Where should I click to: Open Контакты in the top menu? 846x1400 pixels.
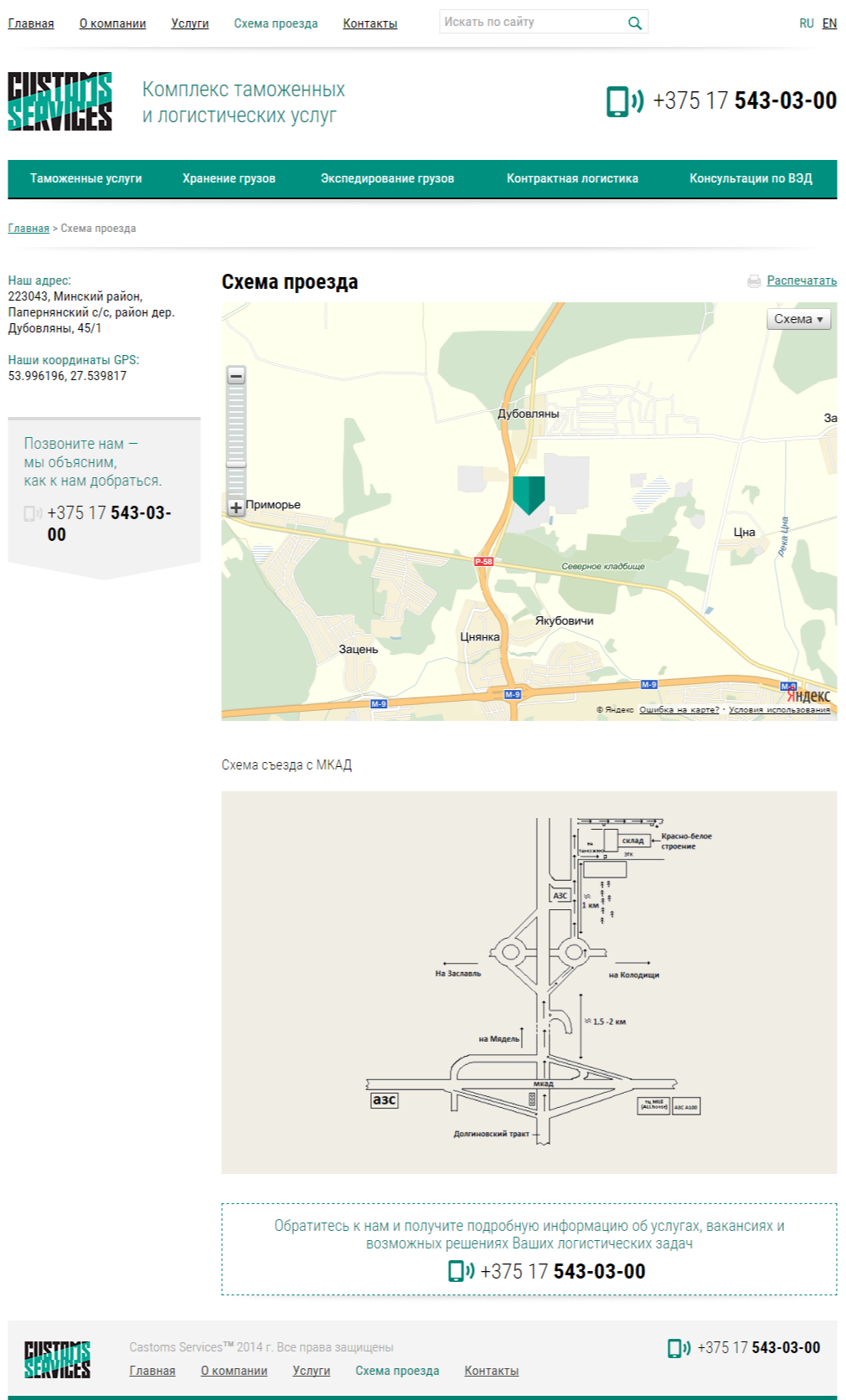tap(369, 23)
